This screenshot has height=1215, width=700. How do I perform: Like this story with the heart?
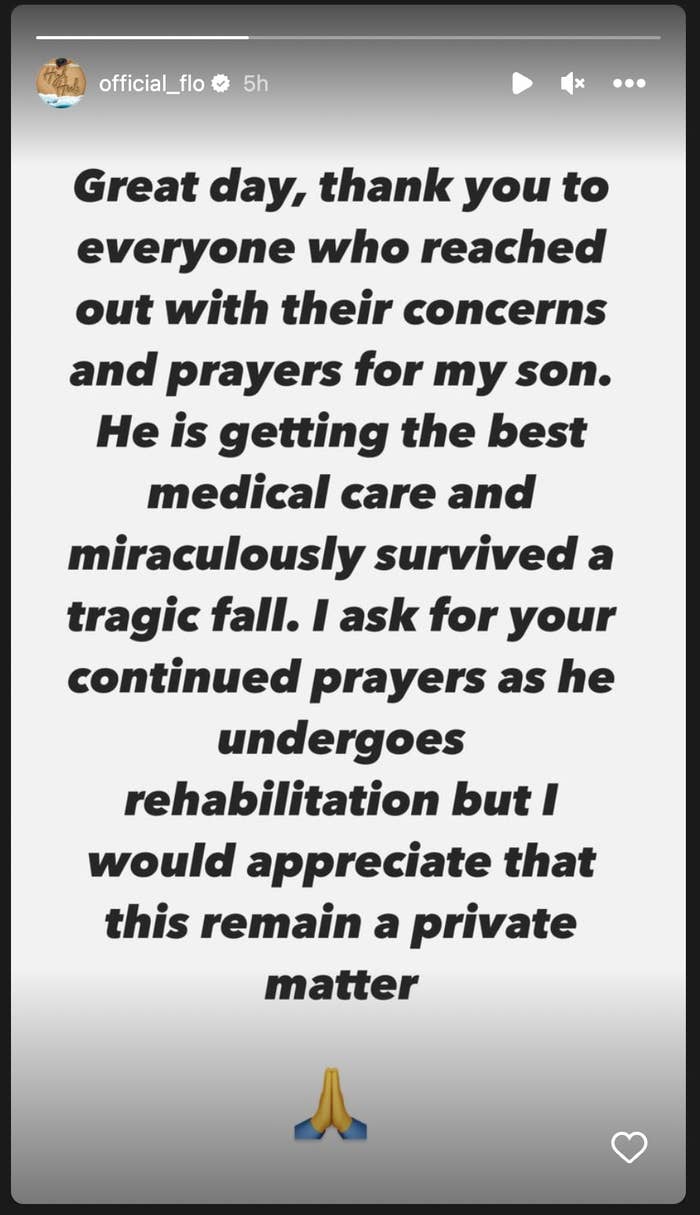[629, 1147]
